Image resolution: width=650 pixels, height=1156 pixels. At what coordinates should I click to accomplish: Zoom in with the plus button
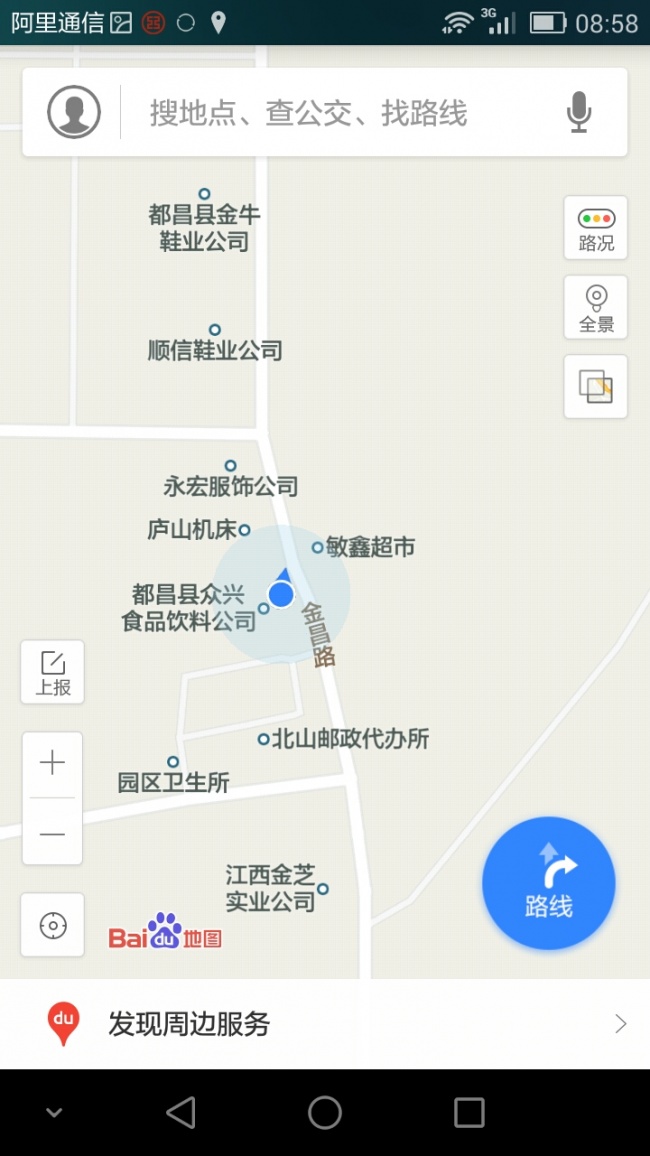[52, 764]
